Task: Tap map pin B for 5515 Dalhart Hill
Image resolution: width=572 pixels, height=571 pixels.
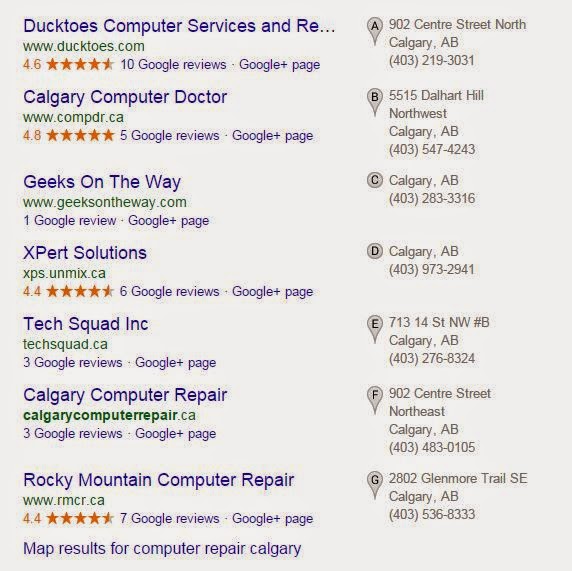Action: pos(375,102)
